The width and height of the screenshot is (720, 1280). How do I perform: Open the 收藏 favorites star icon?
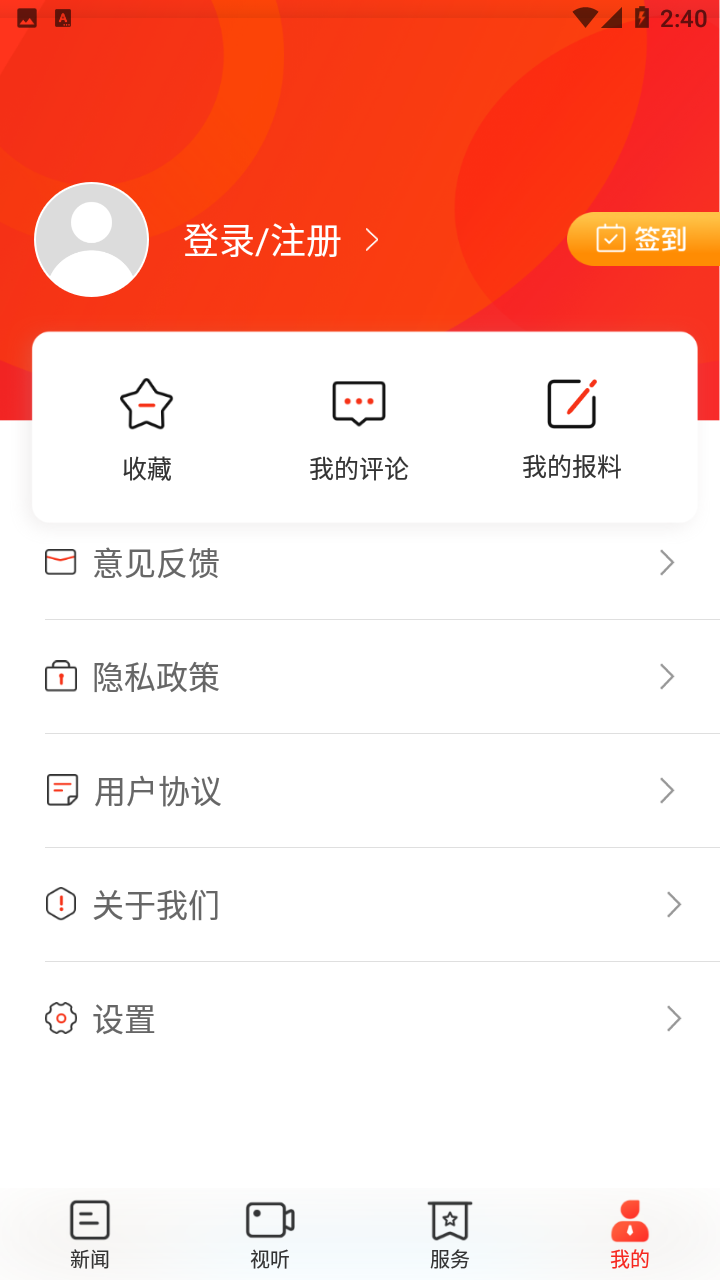click(146, 404)
